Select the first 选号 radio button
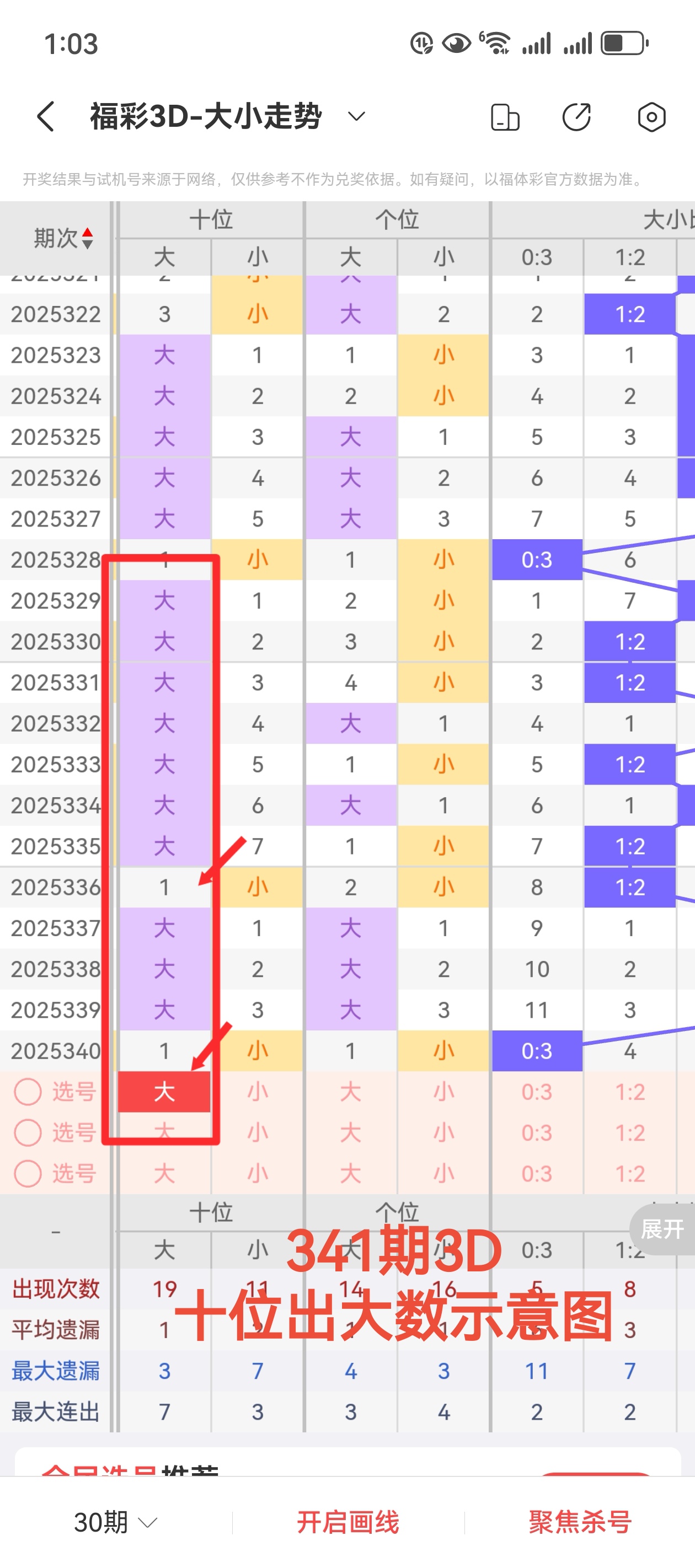This screenshot has height=1568, width=695. pyautogui.click(x=28, y=1092)
